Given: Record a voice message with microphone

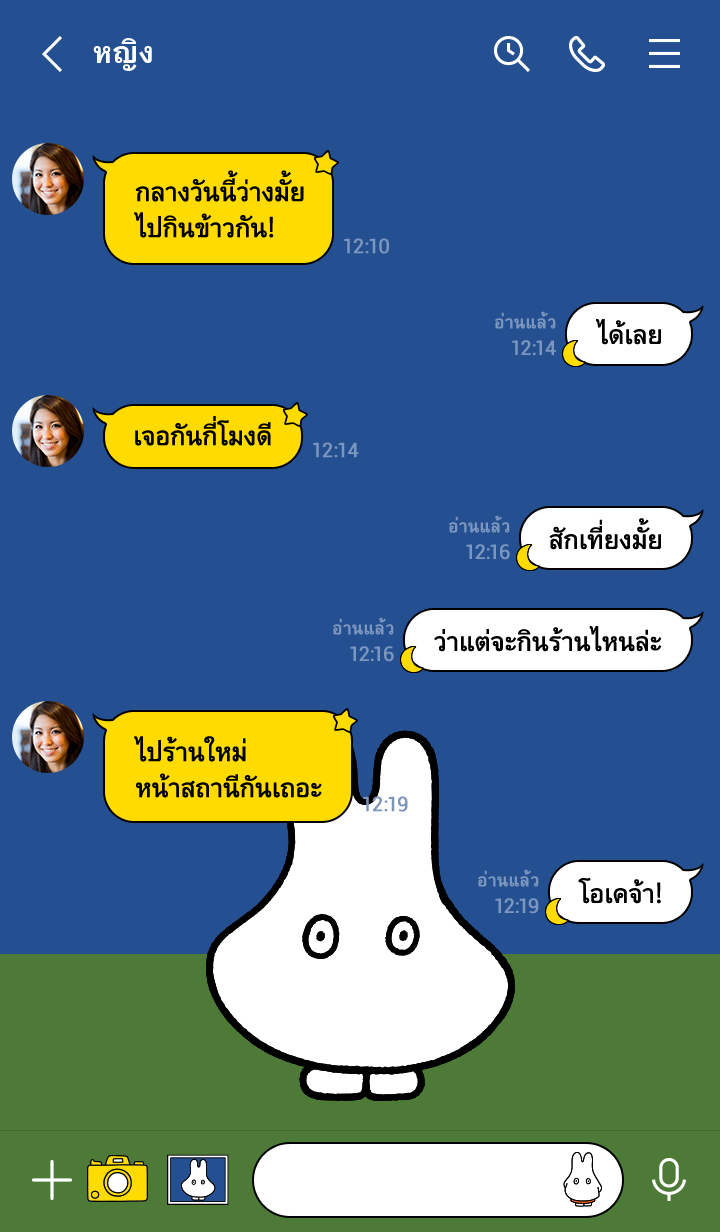Looking at the screenshot, I should click(x=668, y=1180).
